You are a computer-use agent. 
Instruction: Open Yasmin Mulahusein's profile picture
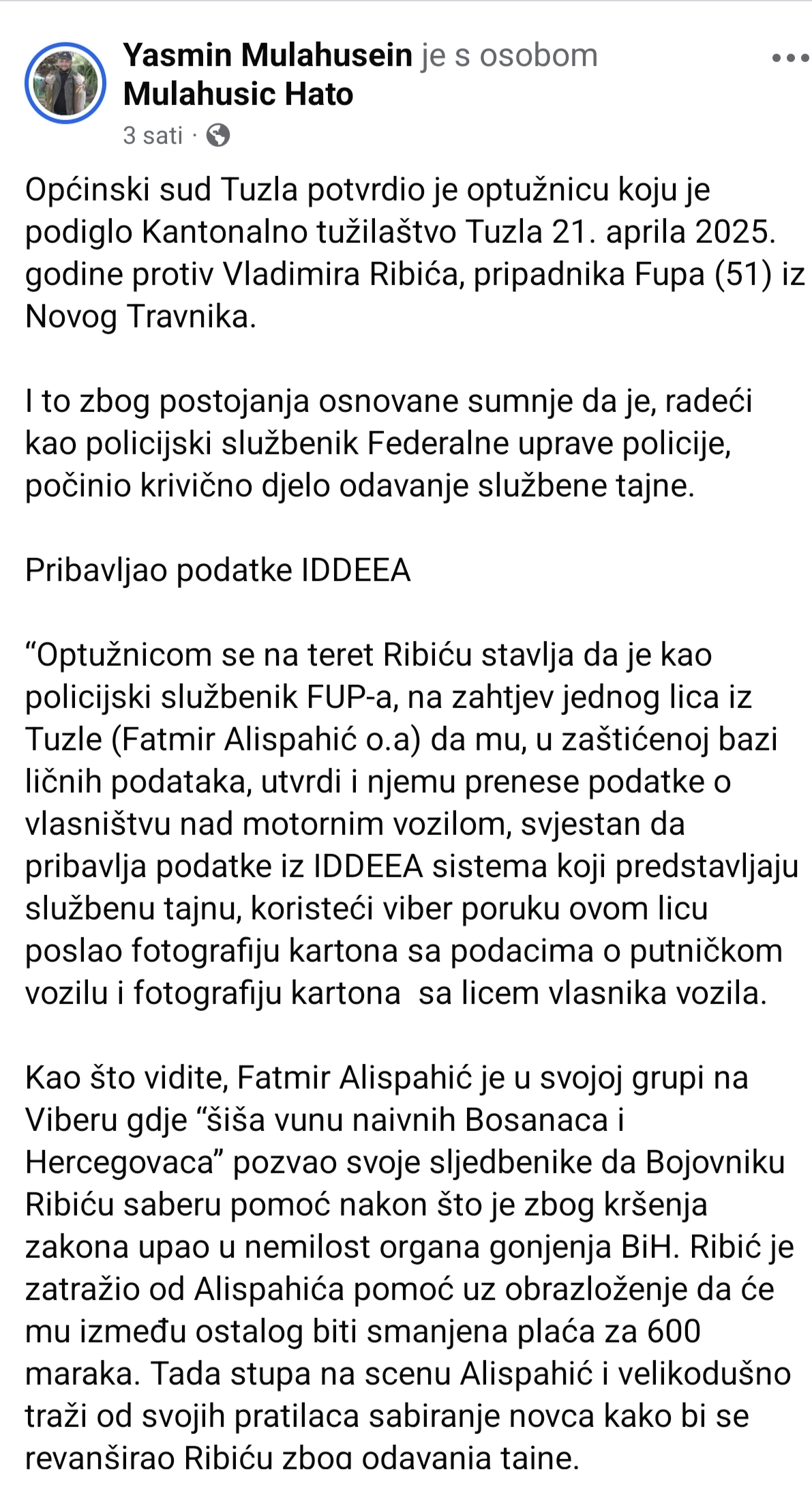point(65,83)
